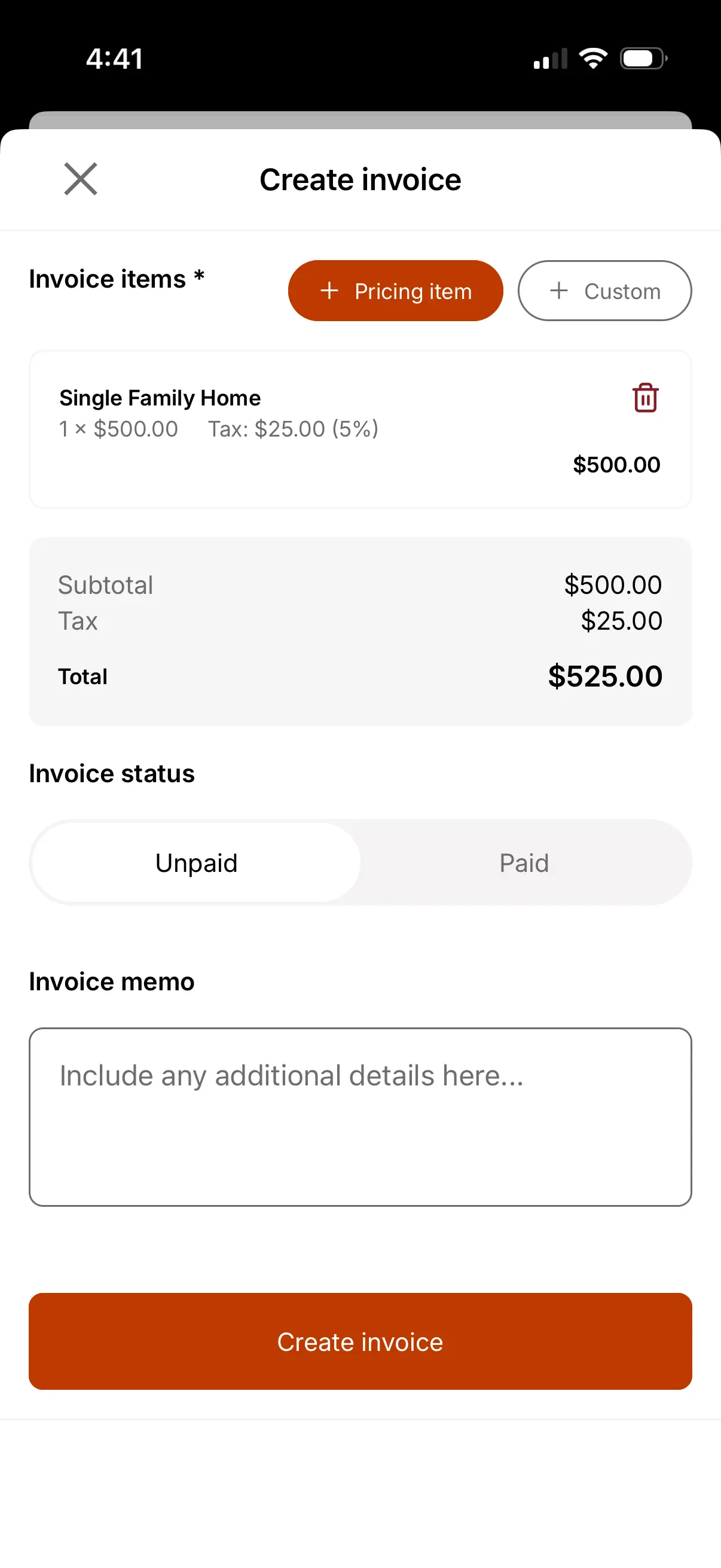
Task: Tap the Wi-Fi status icon
Action: coord(592,57)
